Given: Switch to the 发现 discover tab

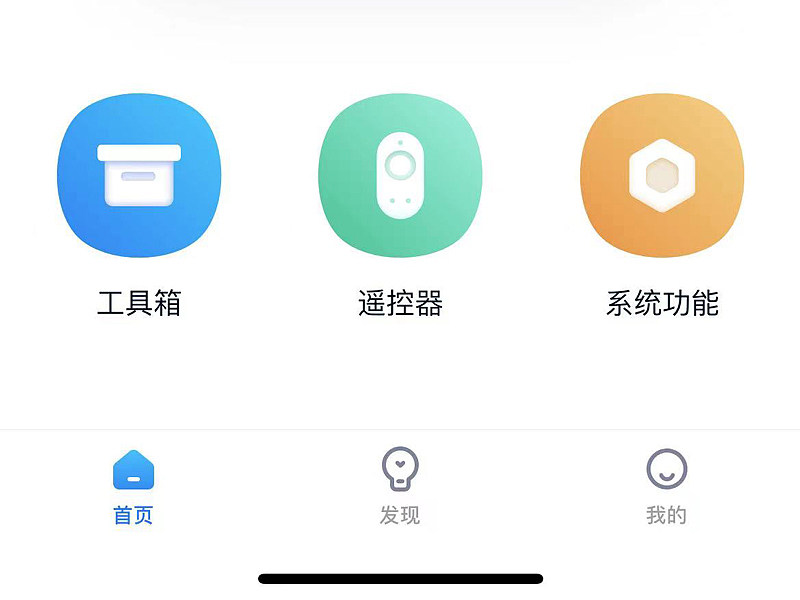Looking at the screenshot, I should 400,488.
